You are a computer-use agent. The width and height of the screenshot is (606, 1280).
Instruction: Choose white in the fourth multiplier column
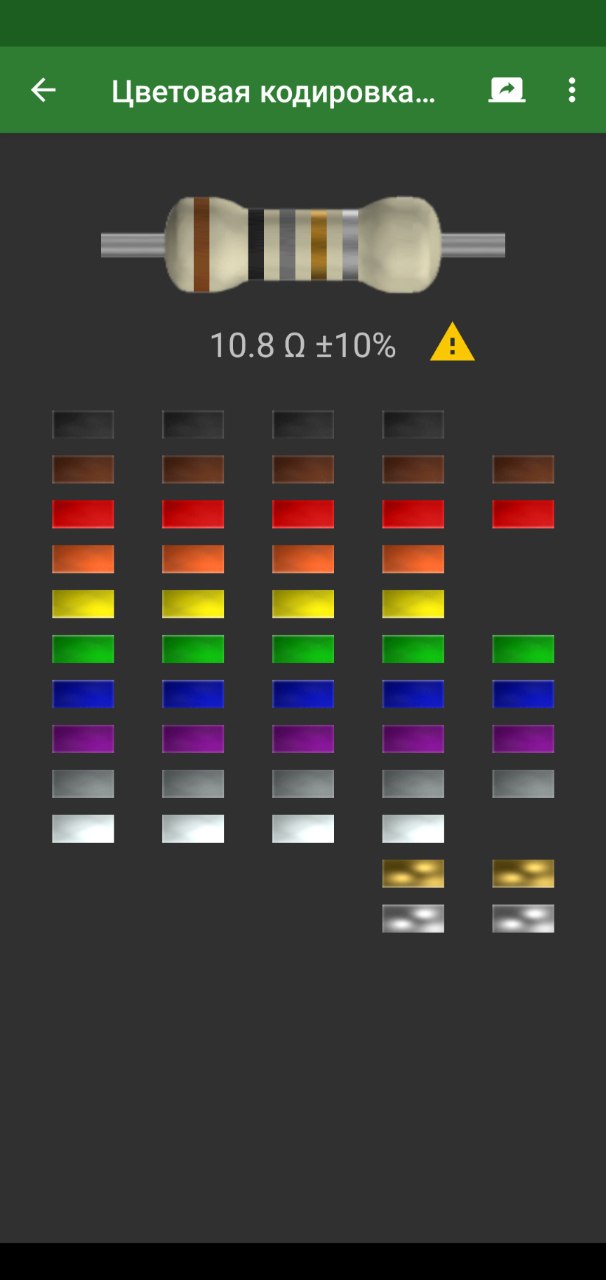point(413,829)
